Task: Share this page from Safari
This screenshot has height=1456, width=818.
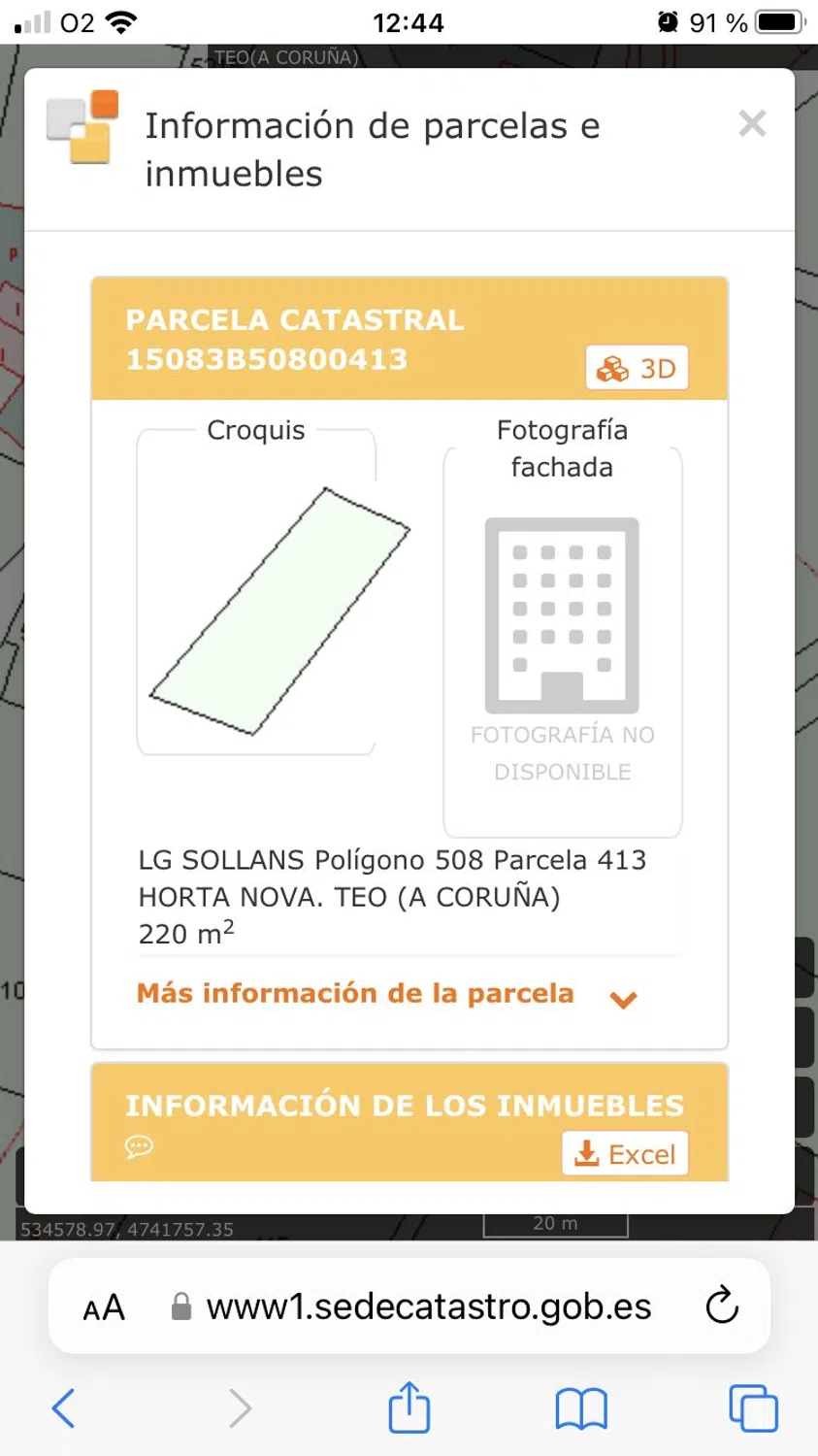Action: (x=409, y=1407)
